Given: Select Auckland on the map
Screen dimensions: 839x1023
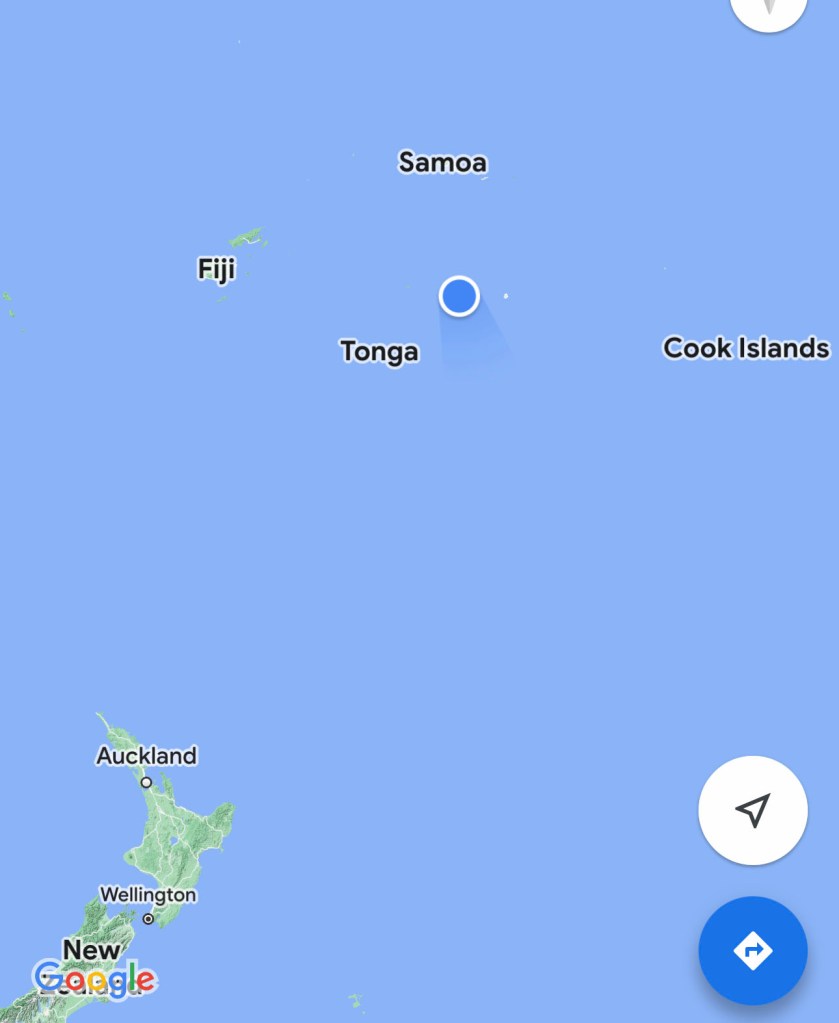Looking at the screenshot, I should click(x=146, y=757).
